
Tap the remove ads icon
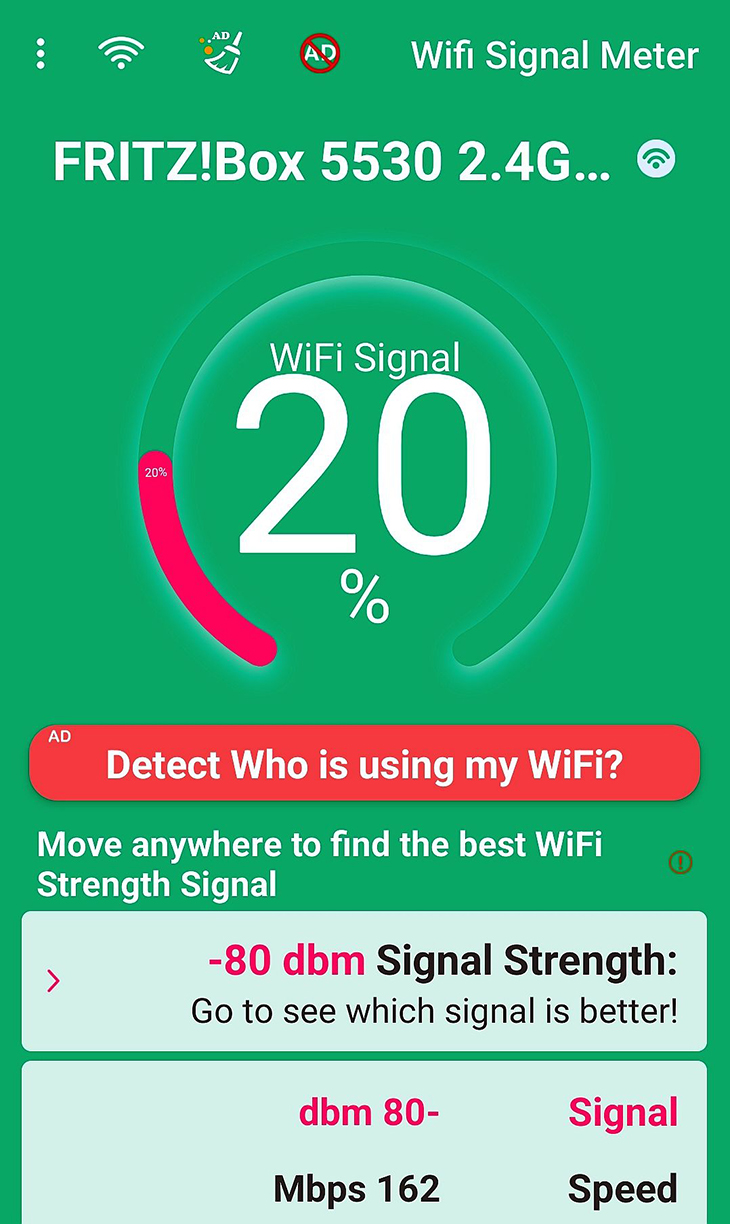(320, 54)
